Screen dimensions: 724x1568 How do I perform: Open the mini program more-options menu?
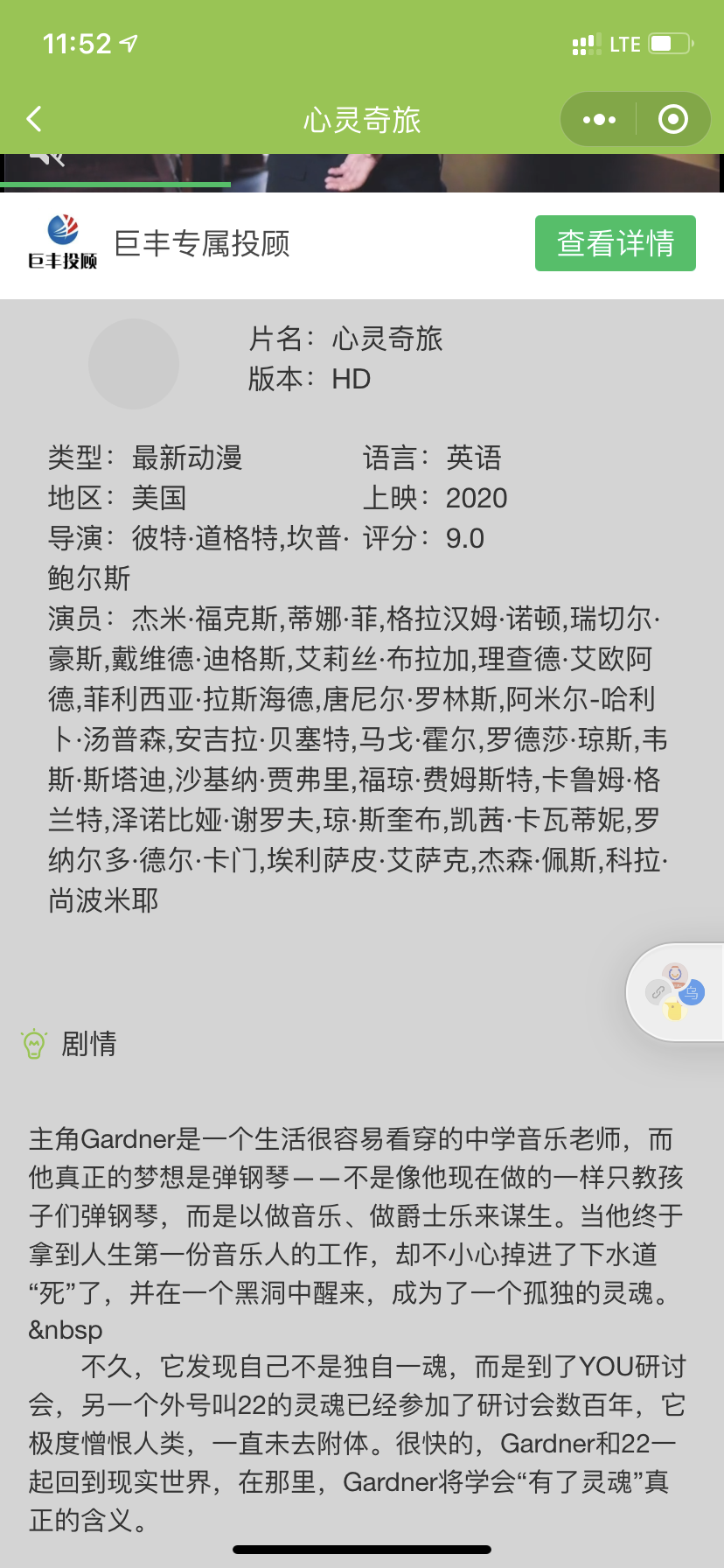[599, 119]
